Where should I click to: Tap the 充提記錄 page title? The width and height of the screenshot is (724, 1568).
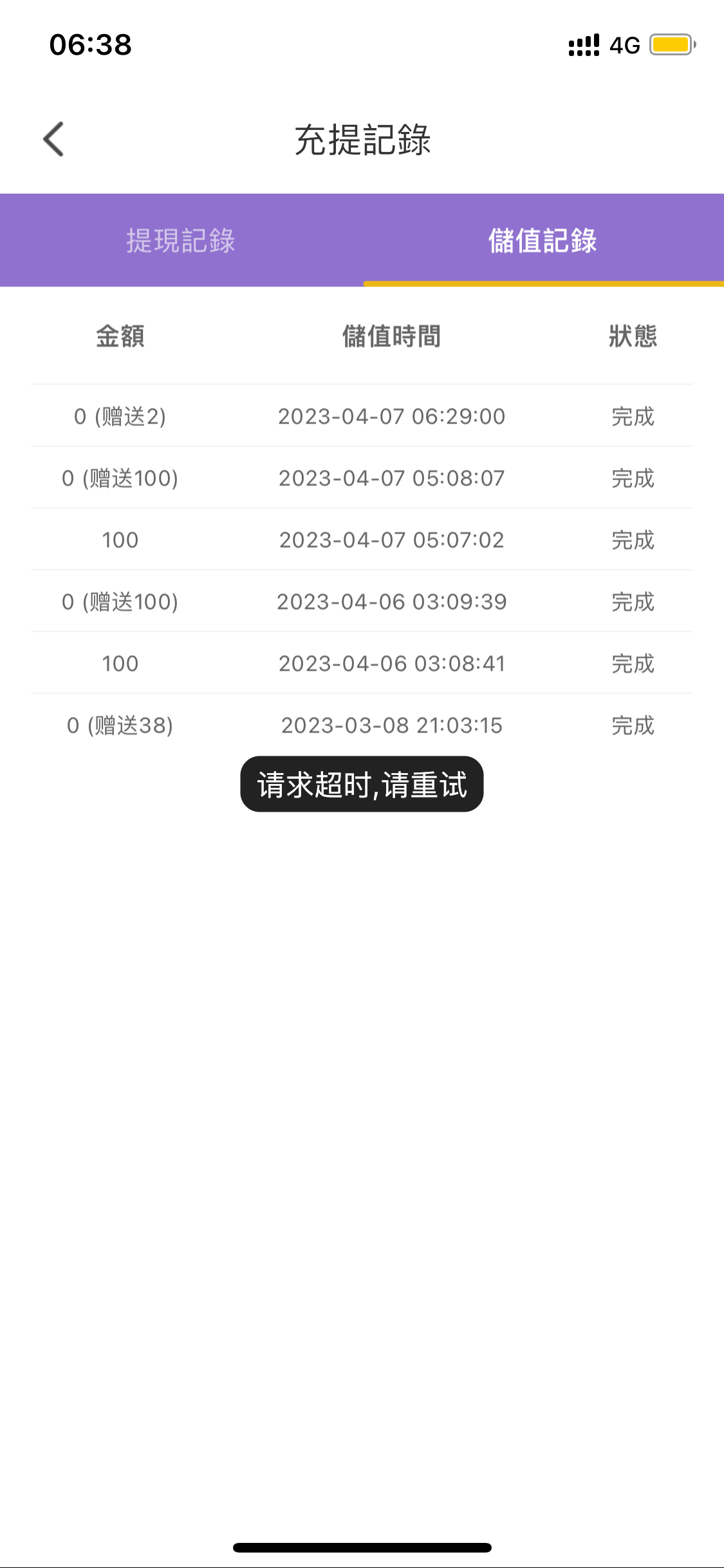pyautogui.click(x=362, y=138)
